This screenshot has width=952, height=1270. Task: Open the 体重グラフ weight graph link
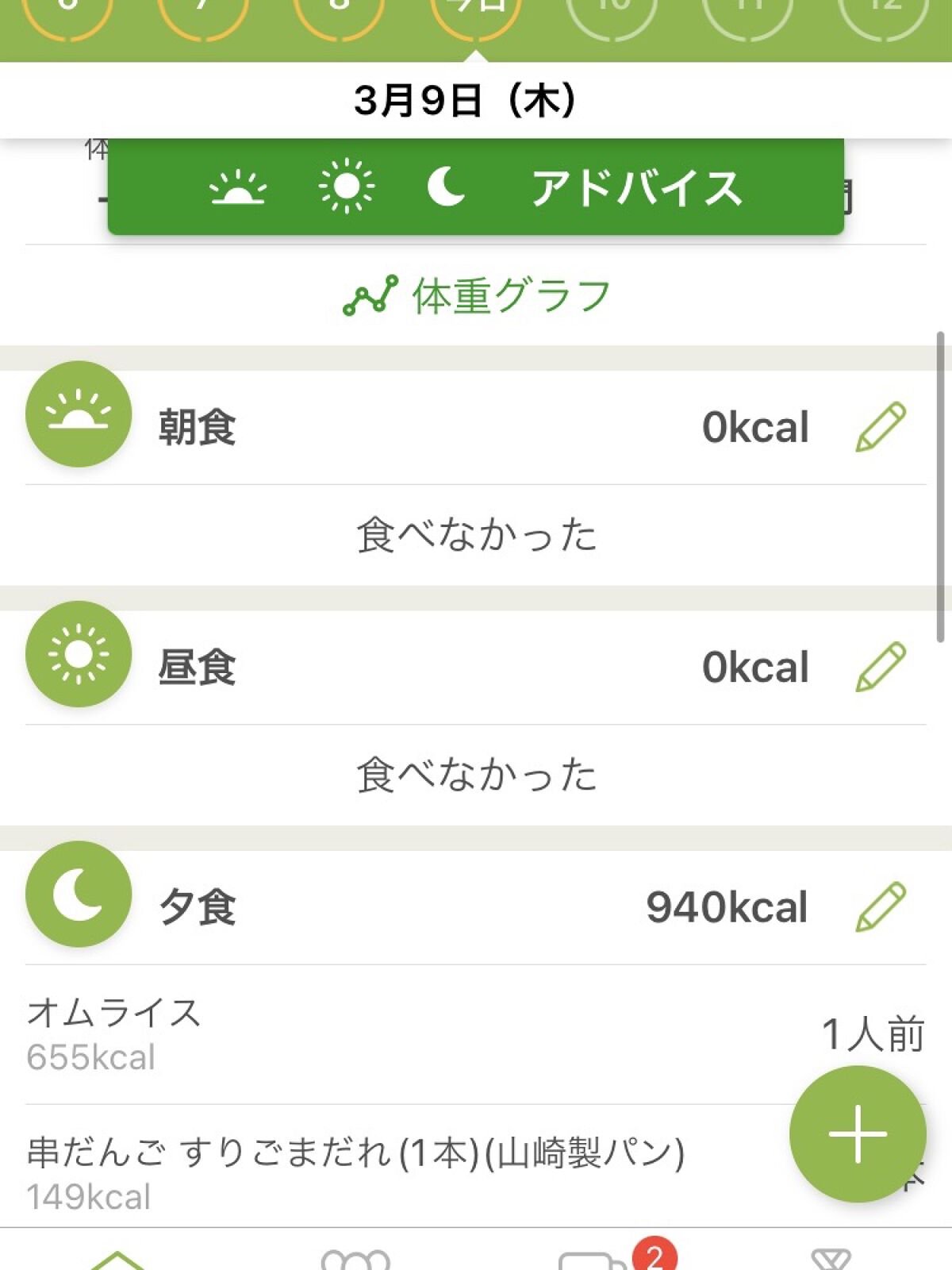476,295
